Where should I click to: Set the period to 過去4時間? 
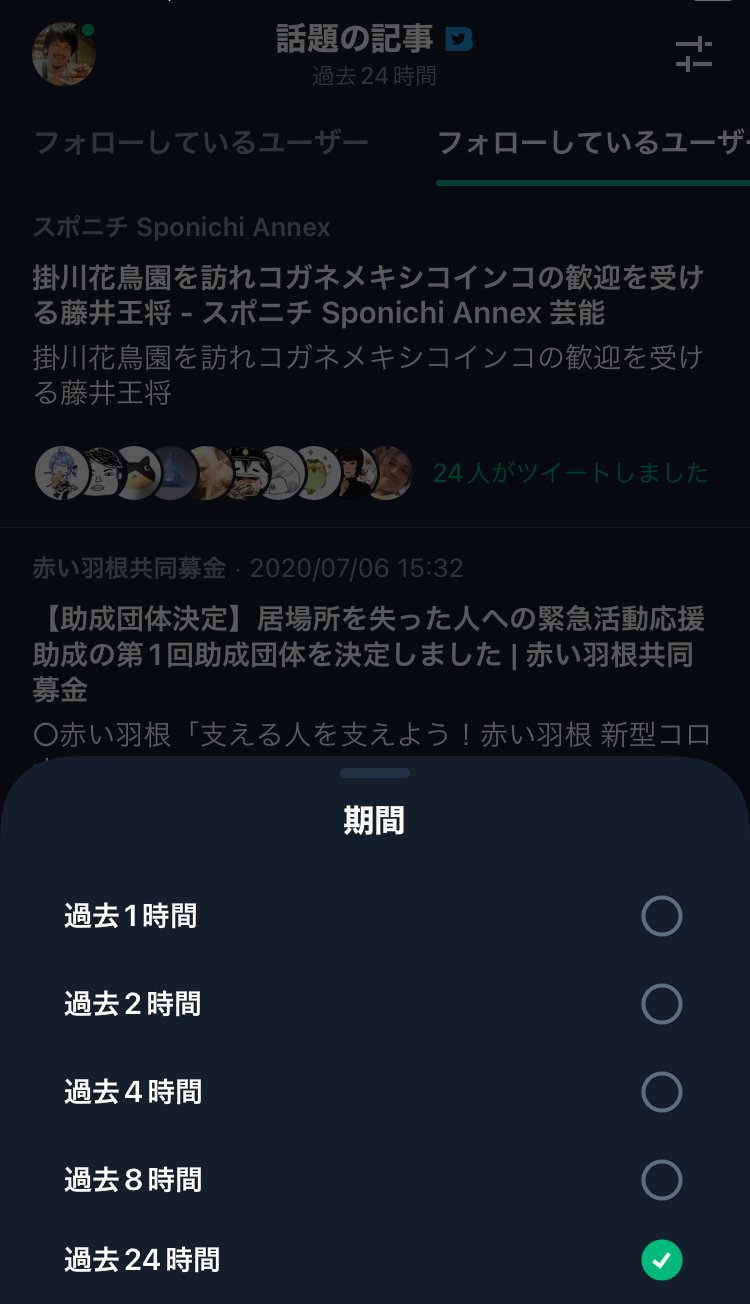pos(661,1092)
